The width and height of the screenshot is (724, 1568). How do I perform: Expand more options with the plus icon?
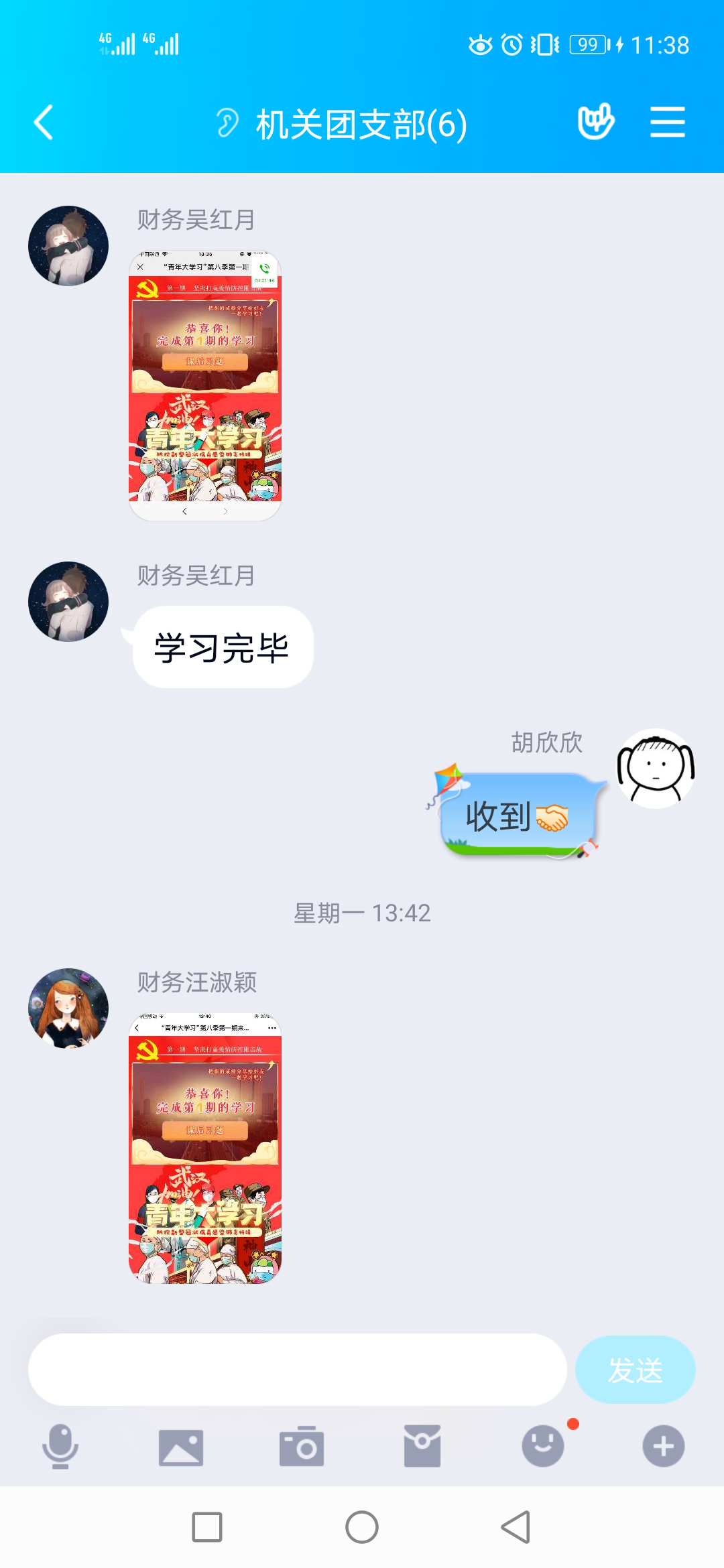pyautogui.click(x=664, y=1446)
